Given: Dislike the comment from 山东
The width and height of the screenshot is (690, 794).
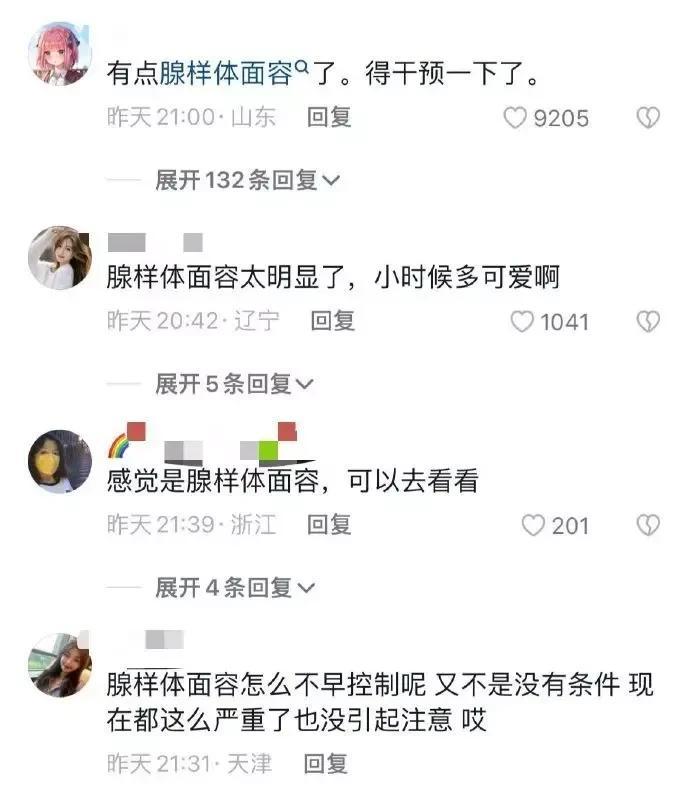Looking at the screenshot, I should (649, 118).
